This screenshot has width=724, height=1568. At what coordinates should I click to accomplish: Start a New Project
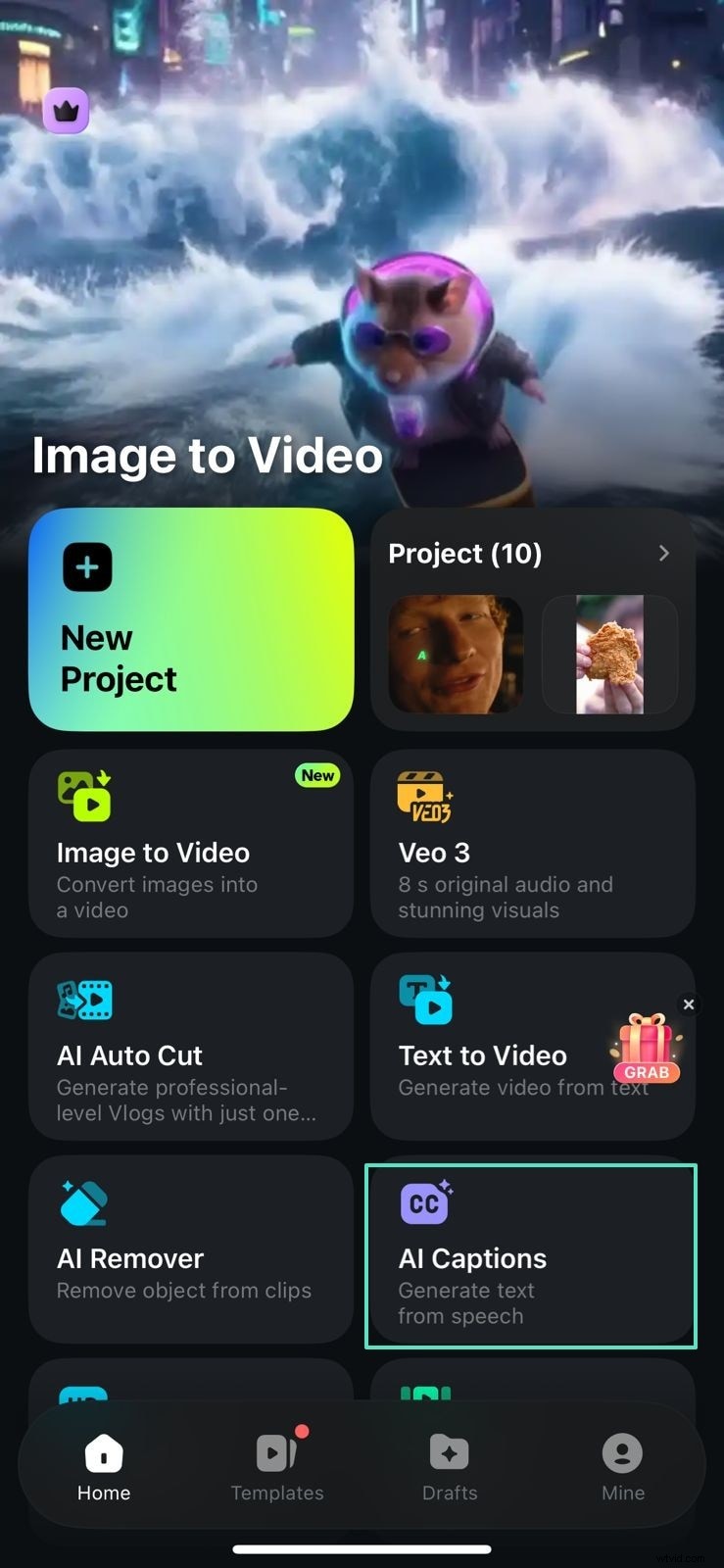(191, 619)
